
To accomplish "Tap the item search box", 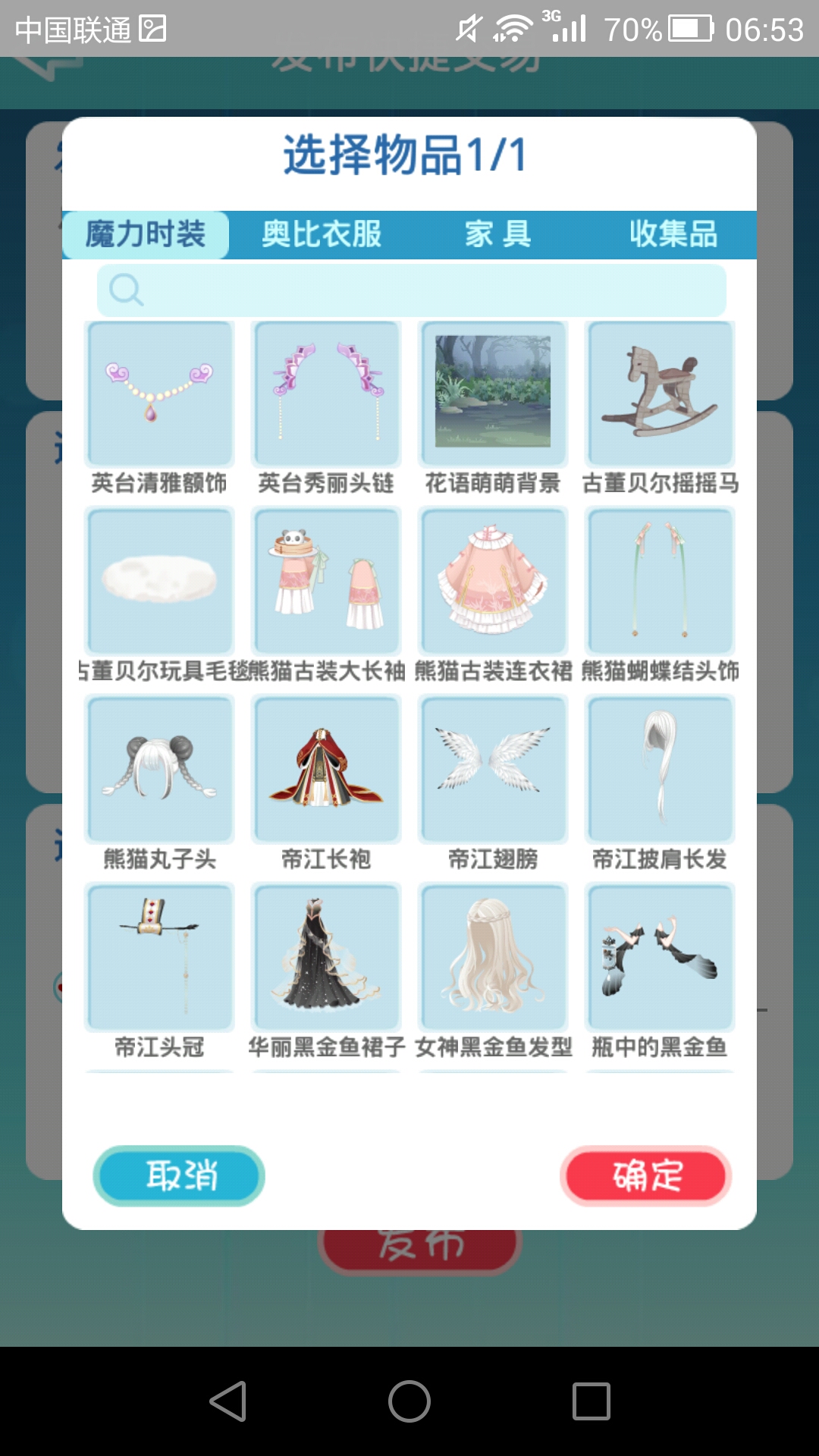I will tap(411, 290).
